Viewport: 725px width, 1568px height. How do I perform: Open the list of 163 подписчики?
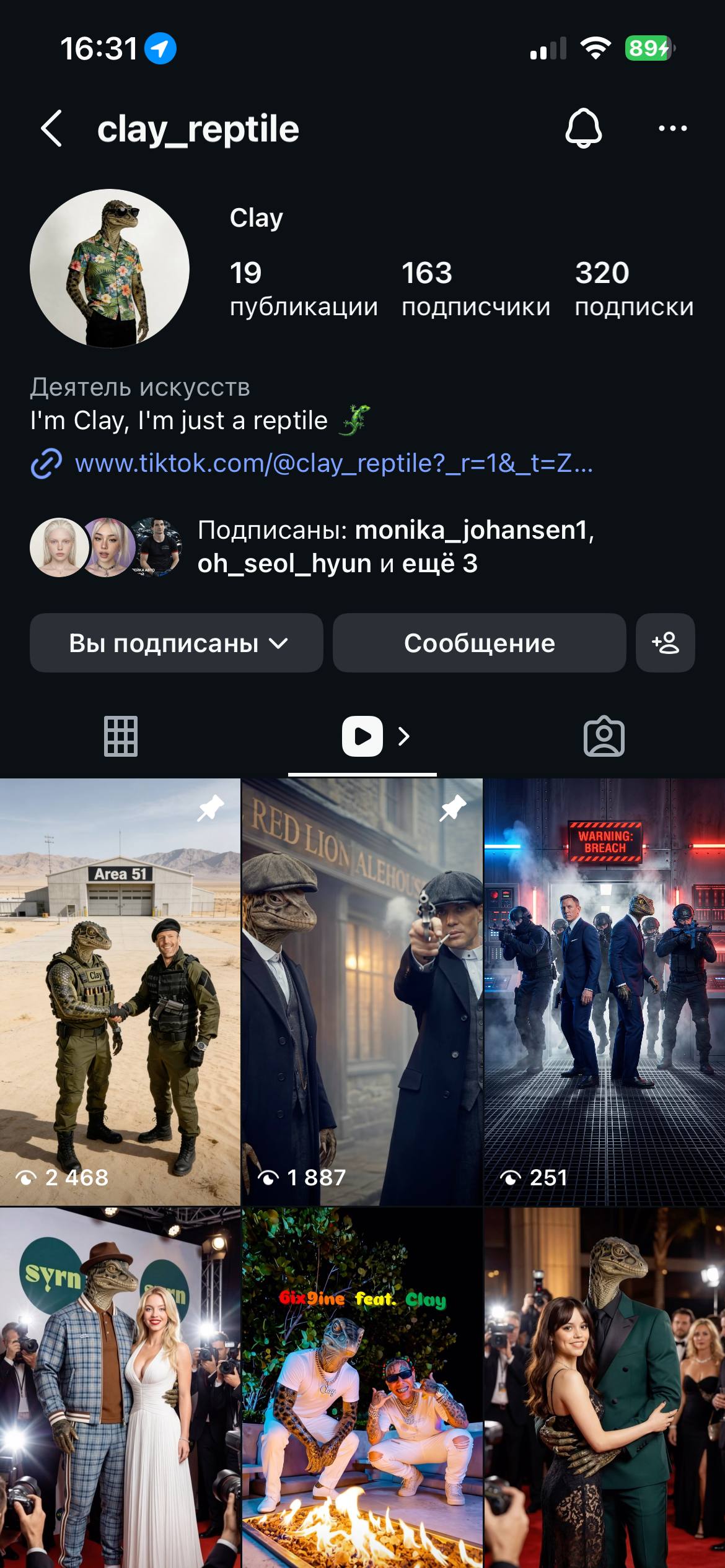[x=475, y=289]
